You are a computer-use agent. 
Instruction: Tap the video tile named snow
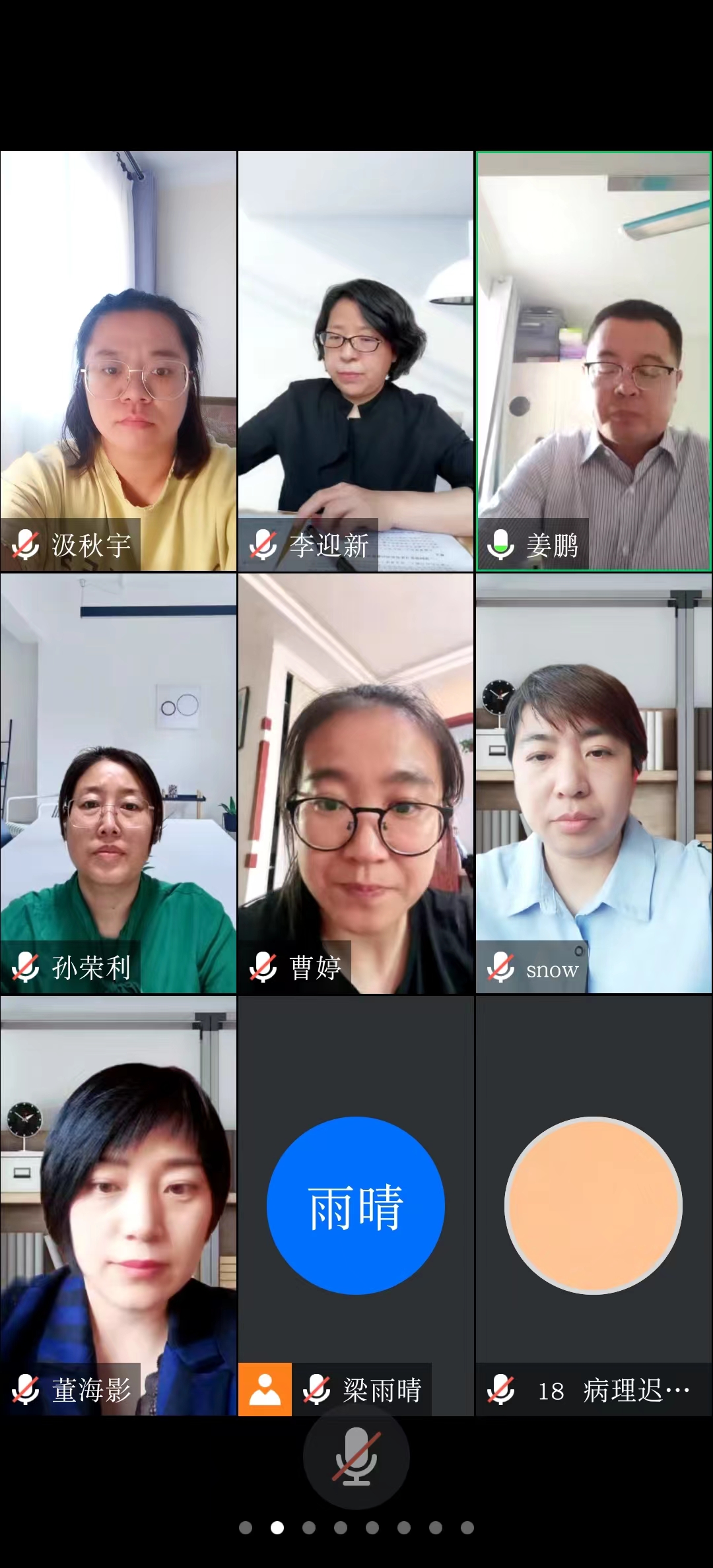[594, 783]
